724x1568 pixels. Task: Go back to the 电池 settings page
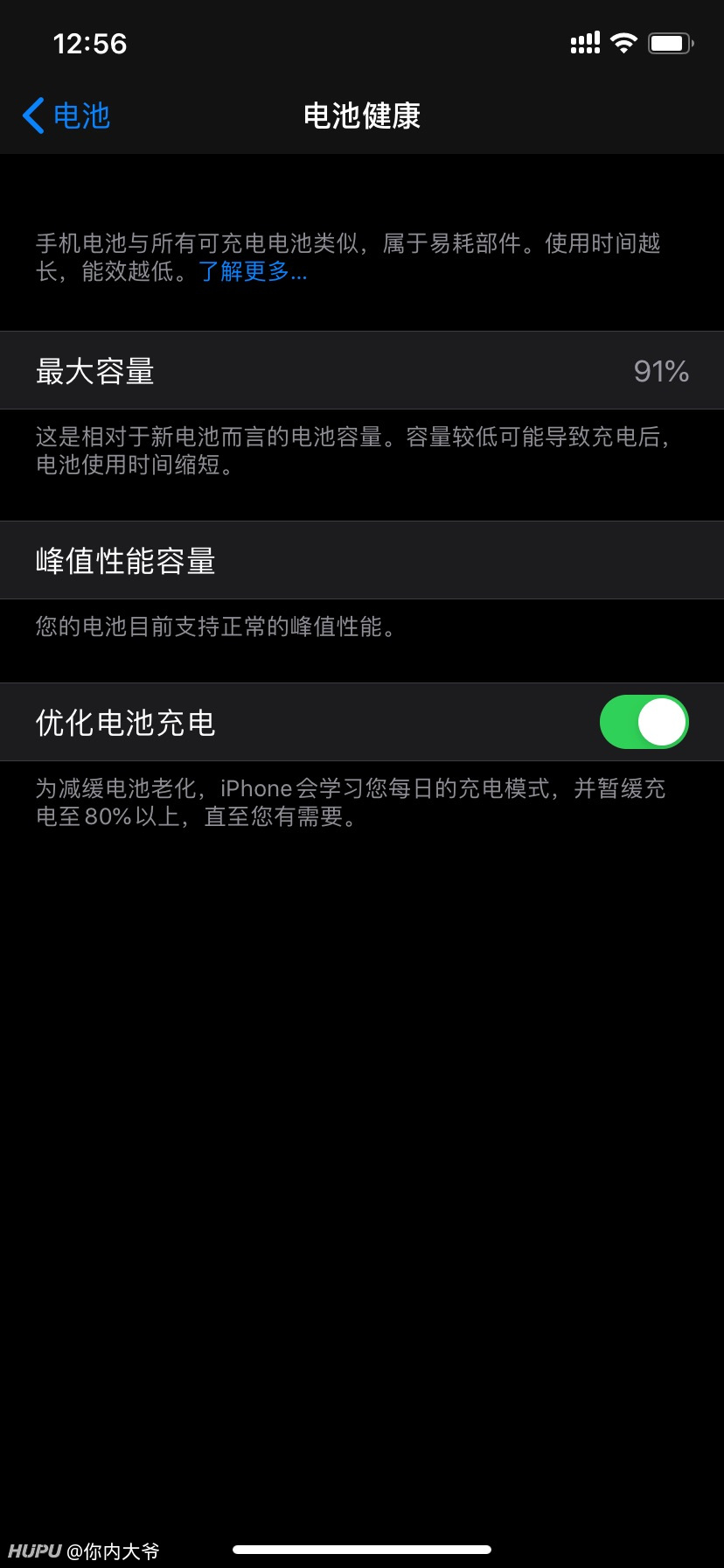coord(66,115)
